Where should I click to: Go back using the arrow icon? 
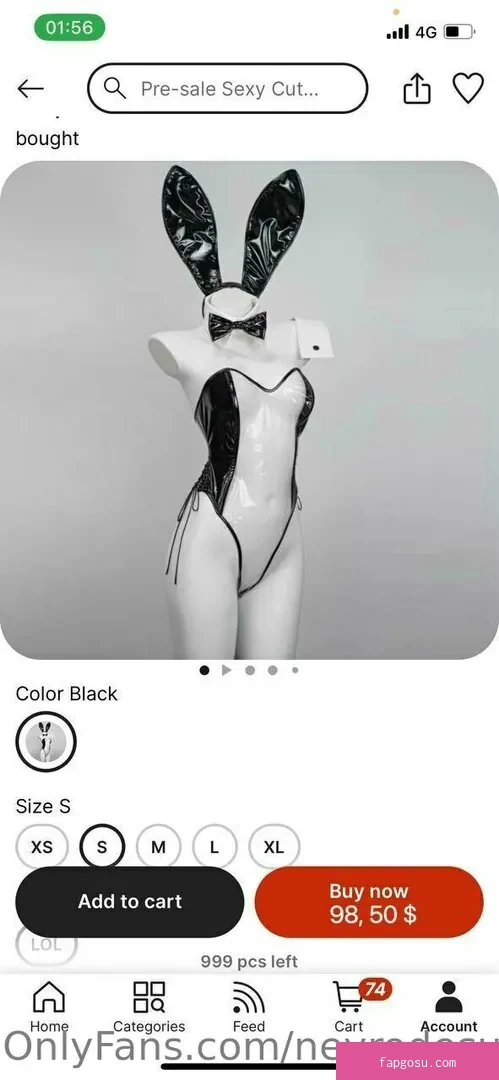30,88
